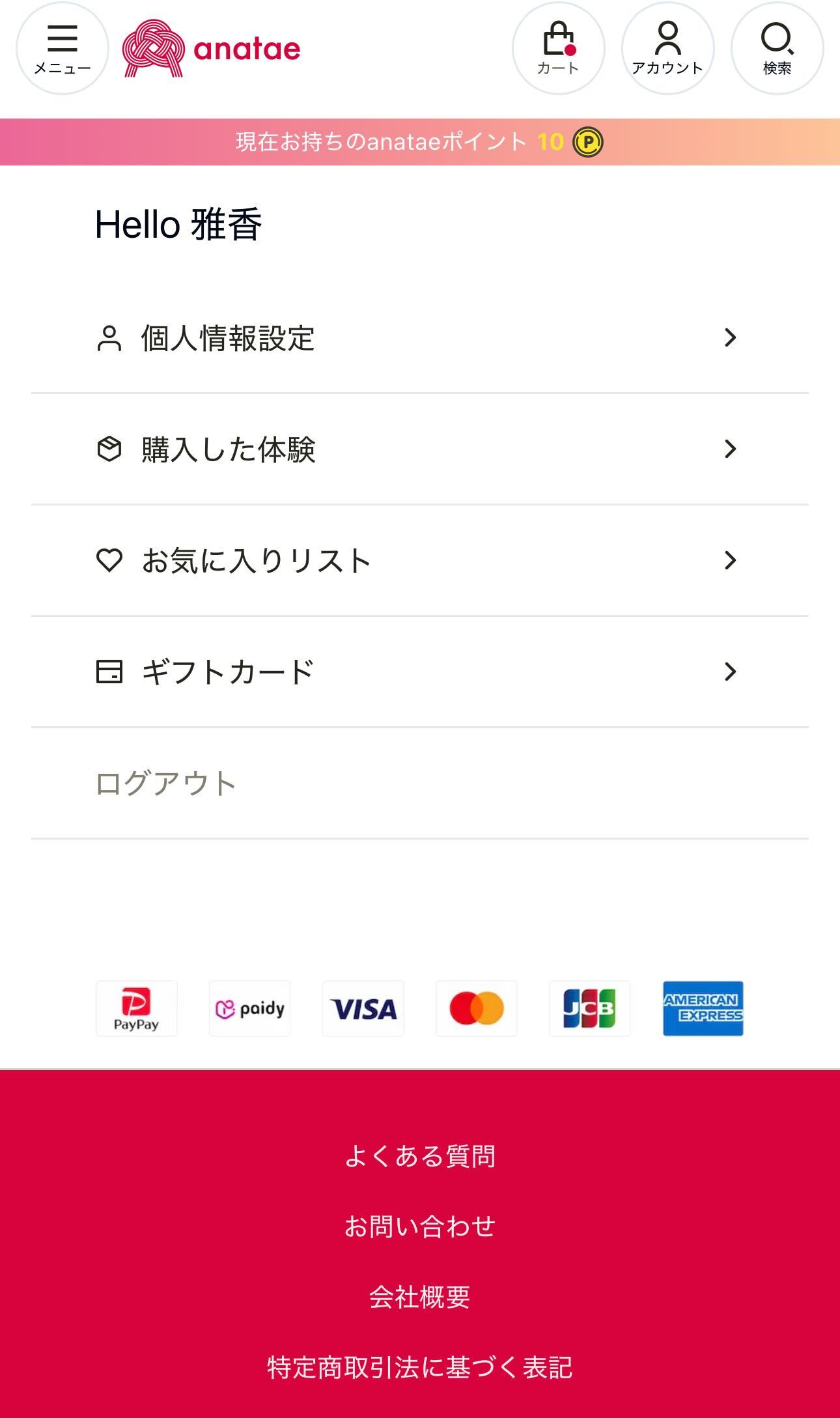This screenshot has height=1418, width=840.
Task: Open the カート shopping cart
Action: point(558,48)
